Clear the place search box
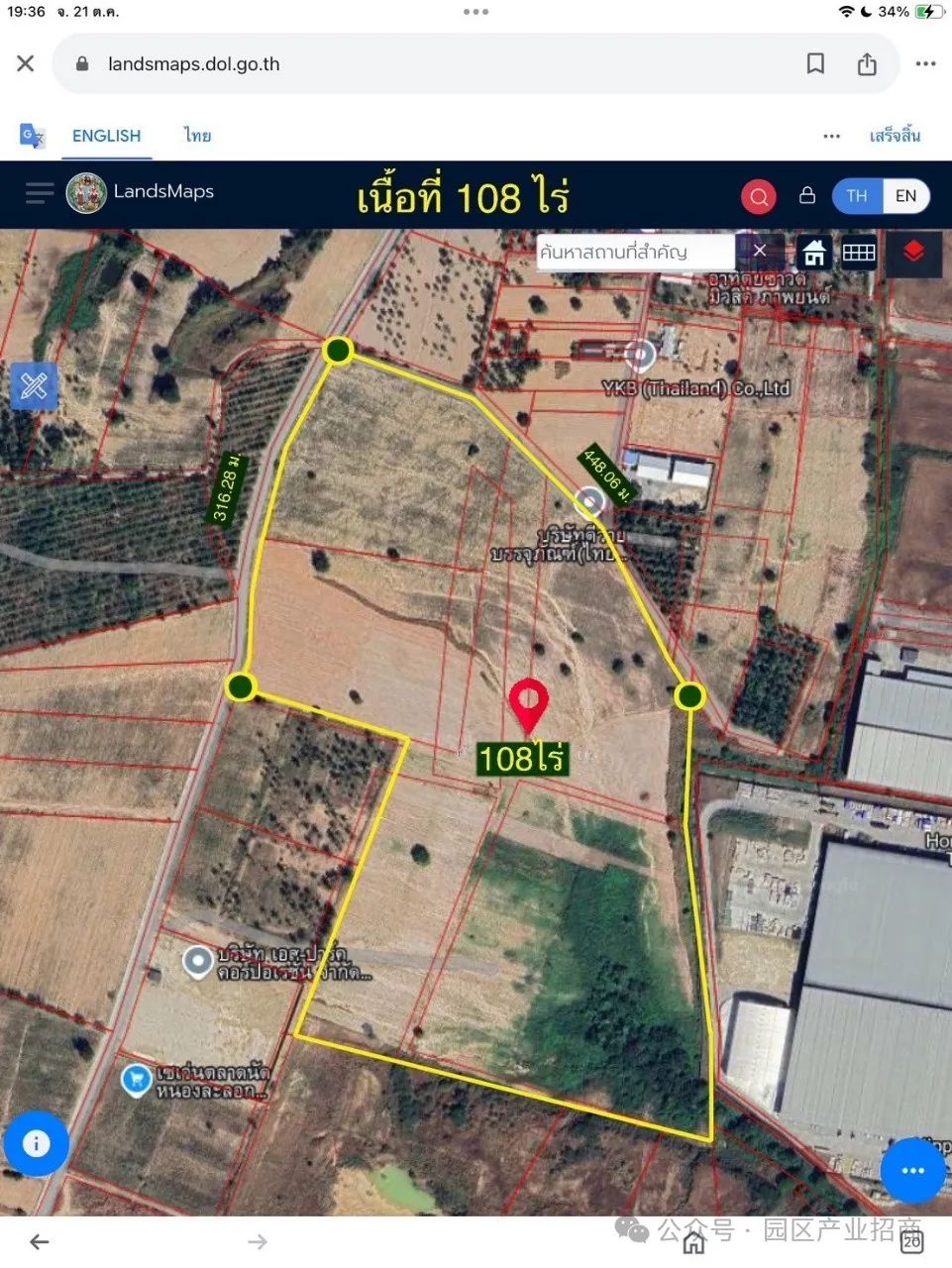 [x=760, y=251]
